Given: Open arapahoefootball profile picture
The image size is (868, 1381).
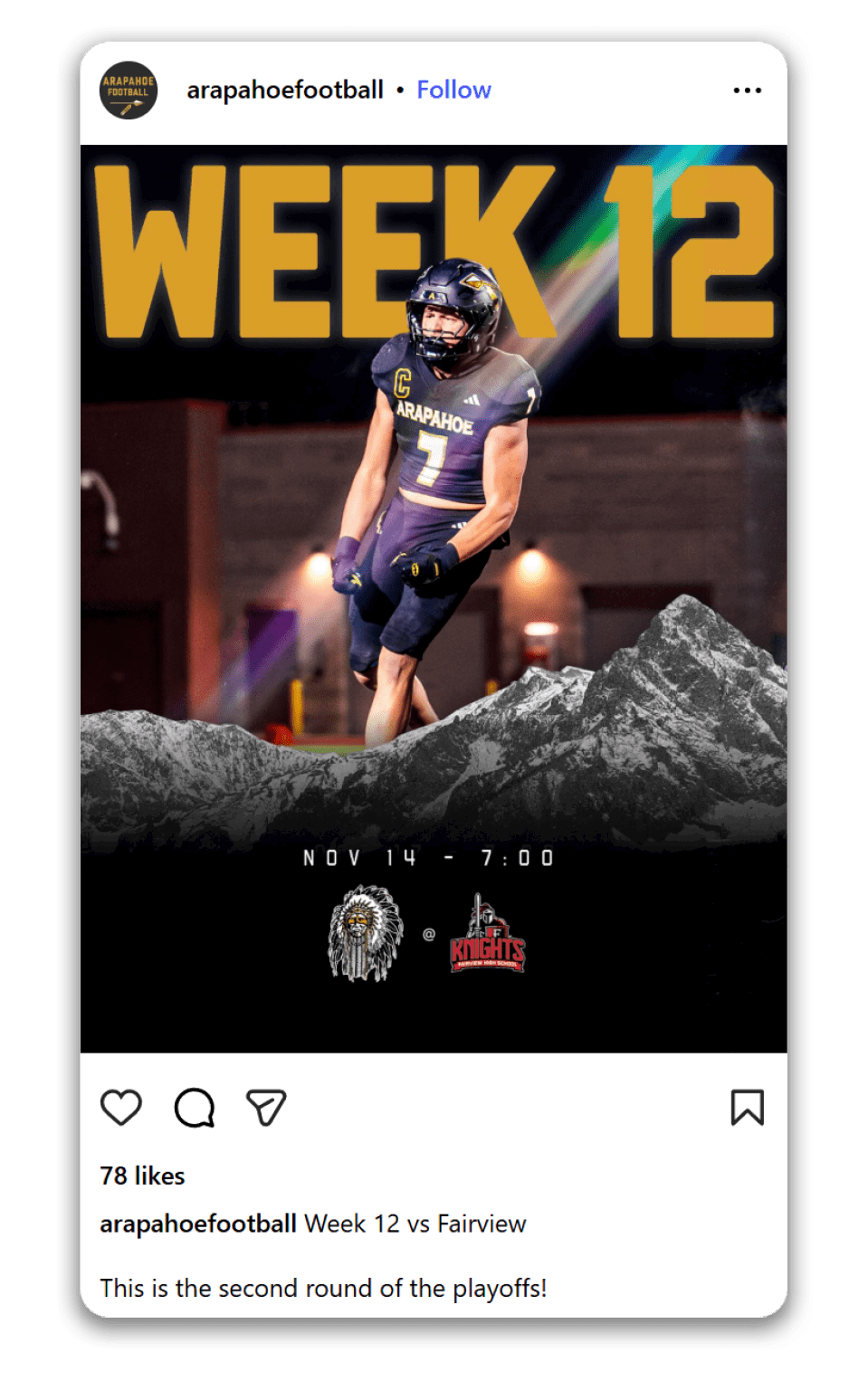Looking at the screenshot, I should [x=129, y=90].
